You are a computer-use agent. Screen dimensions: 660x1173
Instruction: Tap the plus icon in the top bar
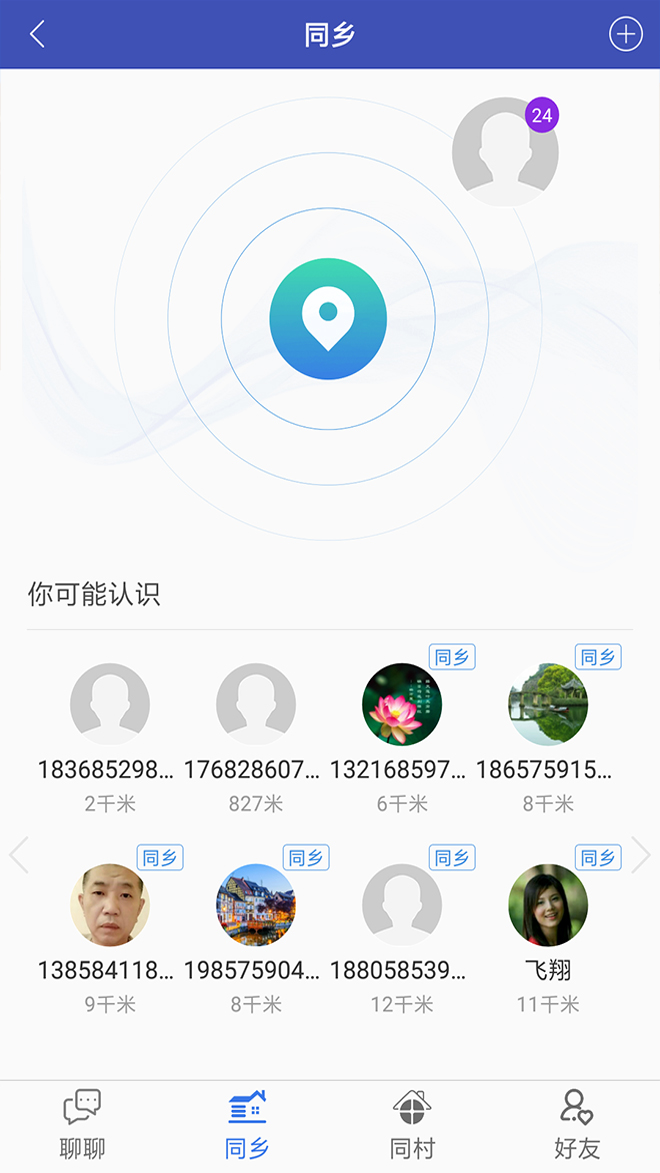pyautogui.click(x=625, y=34)
